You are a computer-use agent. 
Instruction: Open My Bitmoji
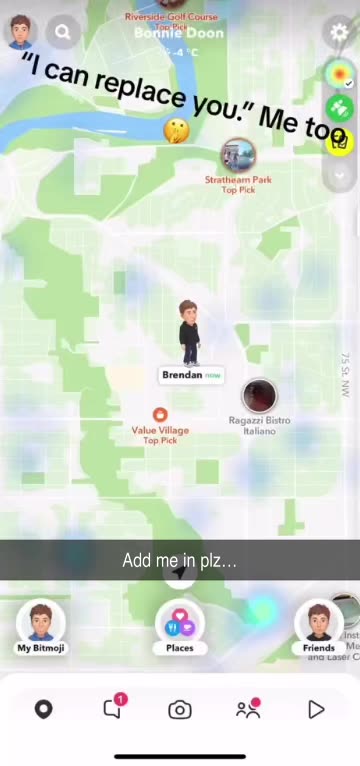click(41, 627)
